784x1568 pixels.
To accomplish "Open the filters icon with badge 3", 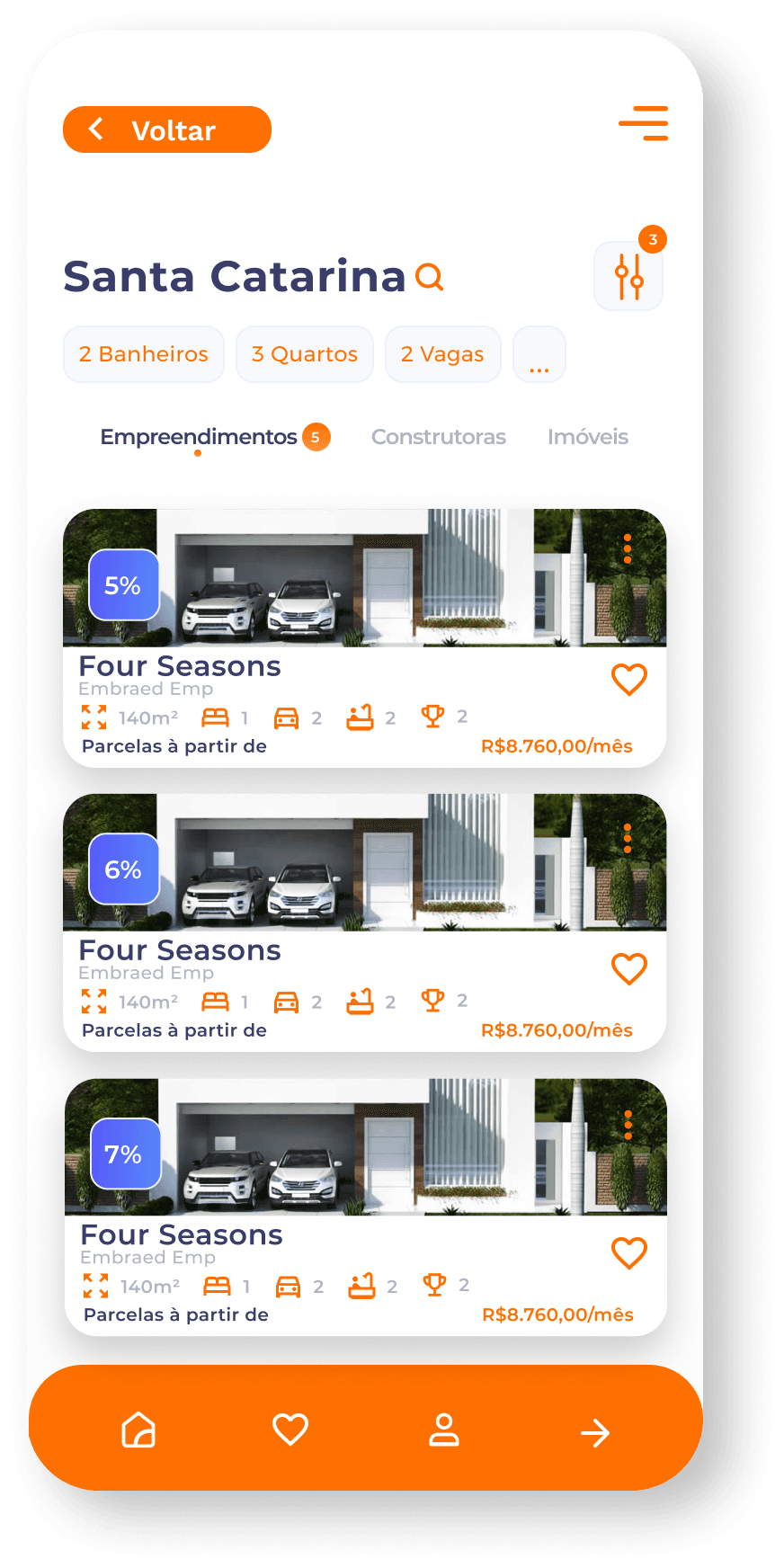I will (x=628, y=276).
